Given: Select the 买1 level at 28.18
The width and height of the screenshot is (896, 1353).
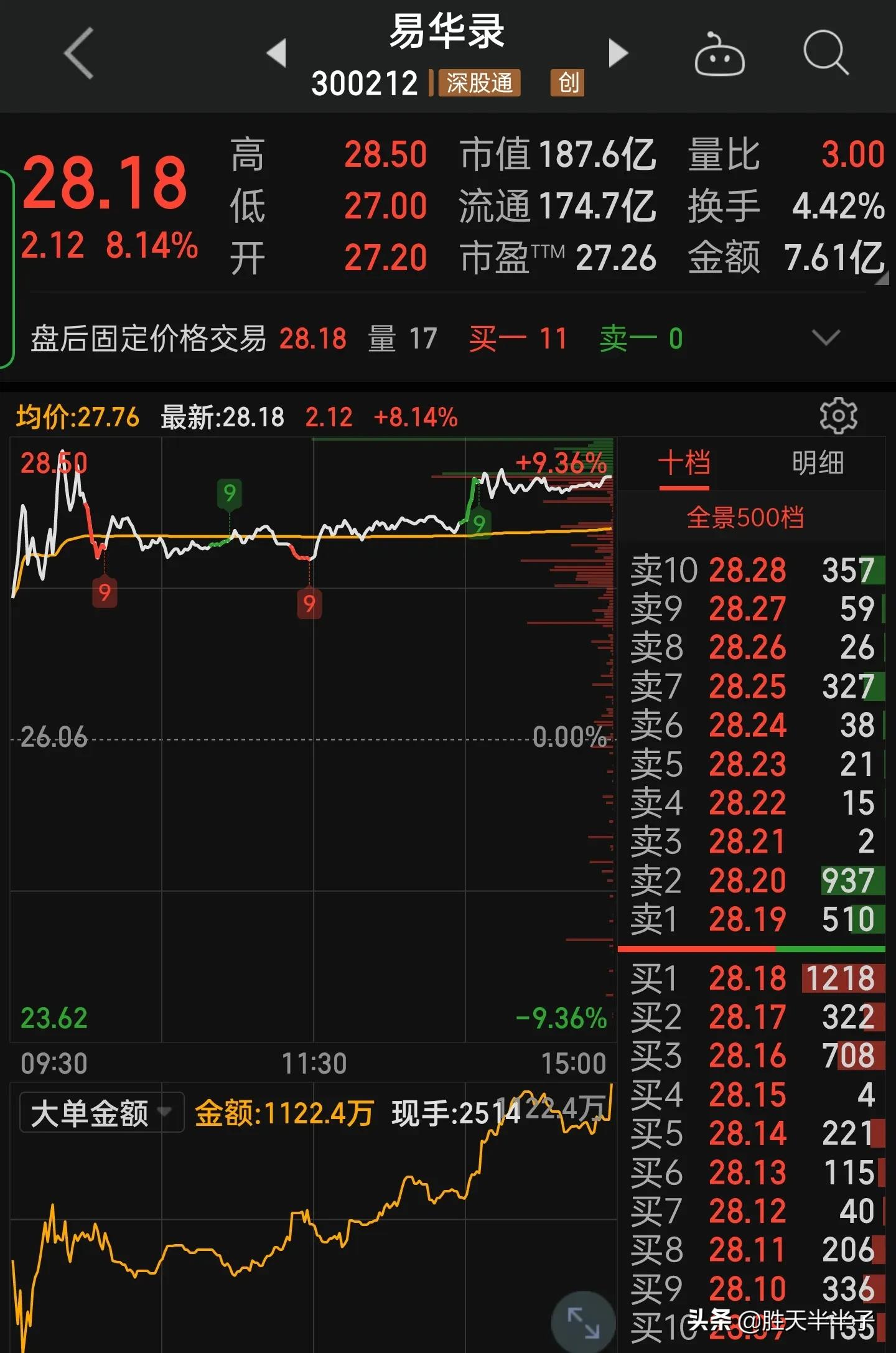Looking at the screenshot, I should point(747,979).
